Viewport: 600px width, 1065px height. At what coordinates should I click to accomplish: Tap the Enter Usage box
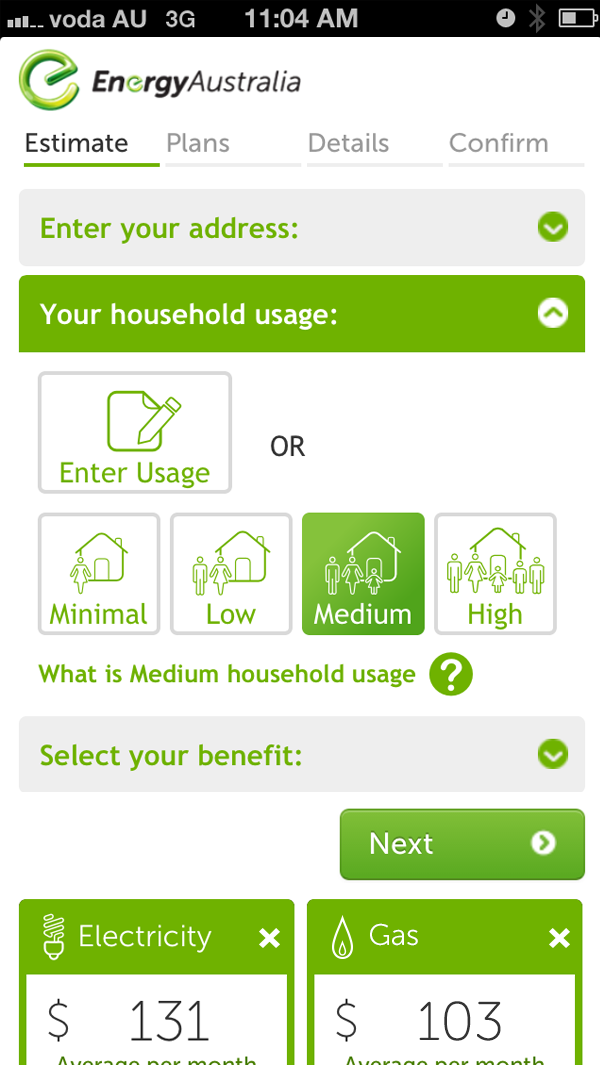click(135, 433)
